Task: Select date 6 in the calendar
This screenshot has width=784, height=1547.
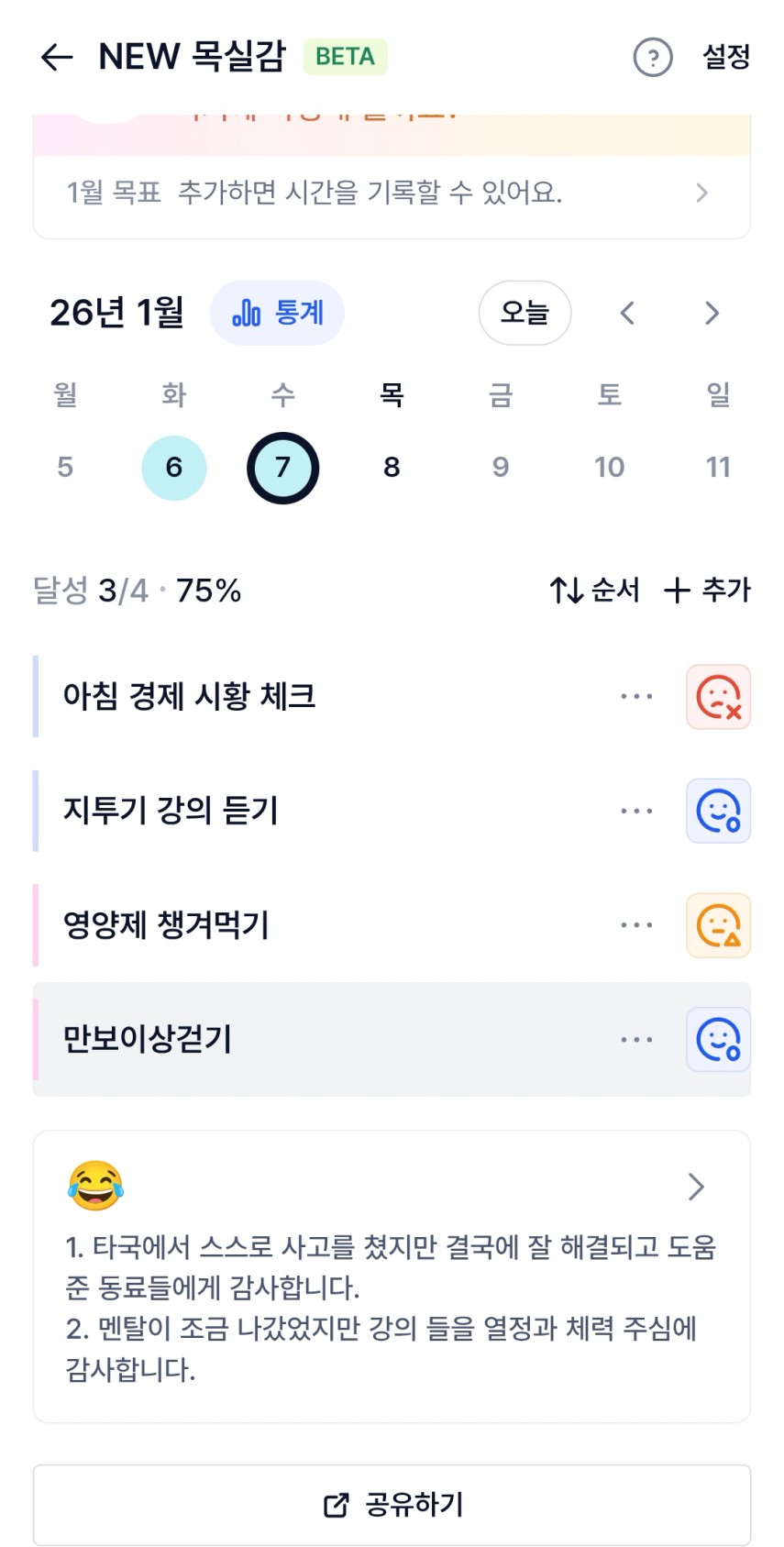Action: coord(174,468)
